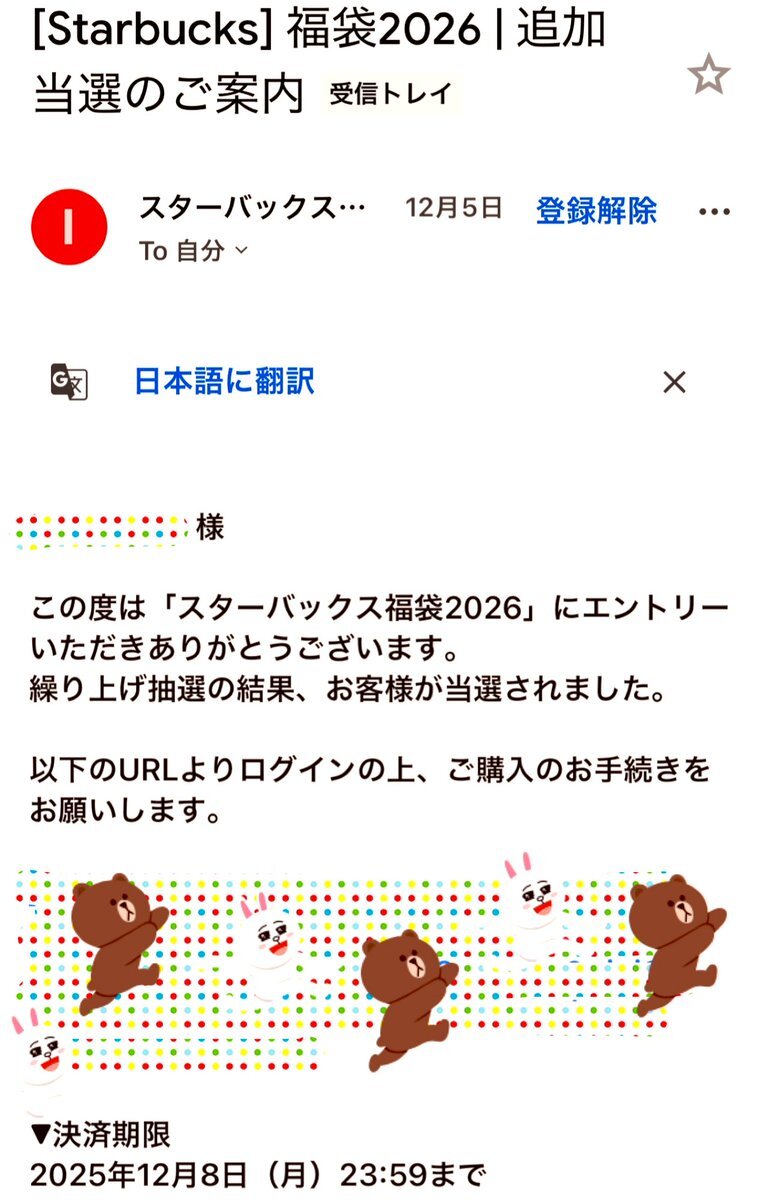767x1200 pixels.
Task: Open the sender's red avatar
Action: 69,227
